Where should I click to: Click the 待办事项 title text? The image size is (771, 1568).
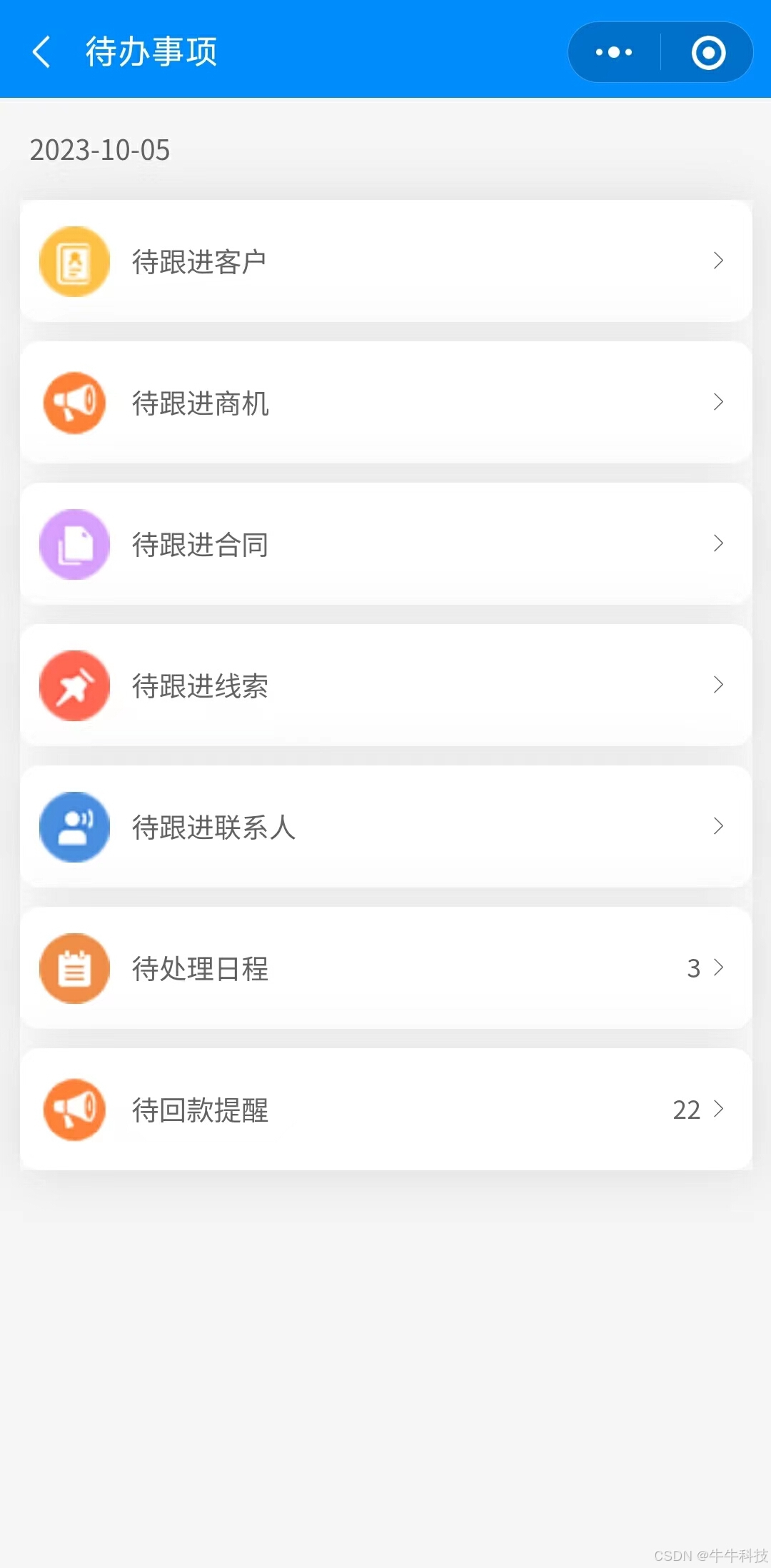[151, 51]
